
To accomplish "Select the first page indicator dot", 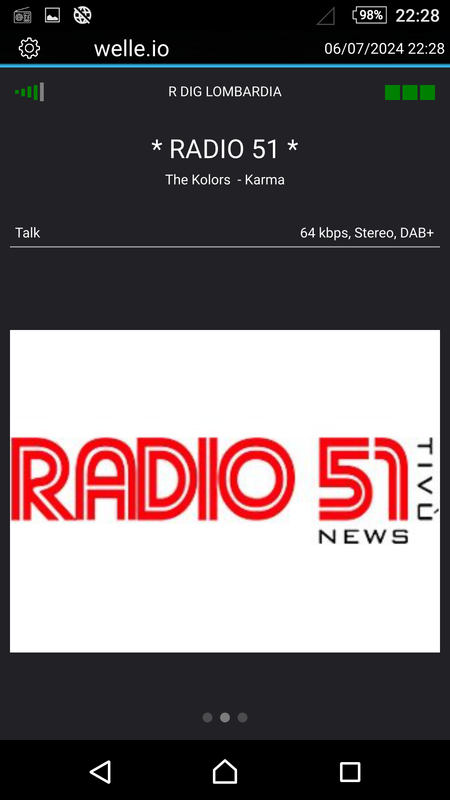I will tap(207, 717).
